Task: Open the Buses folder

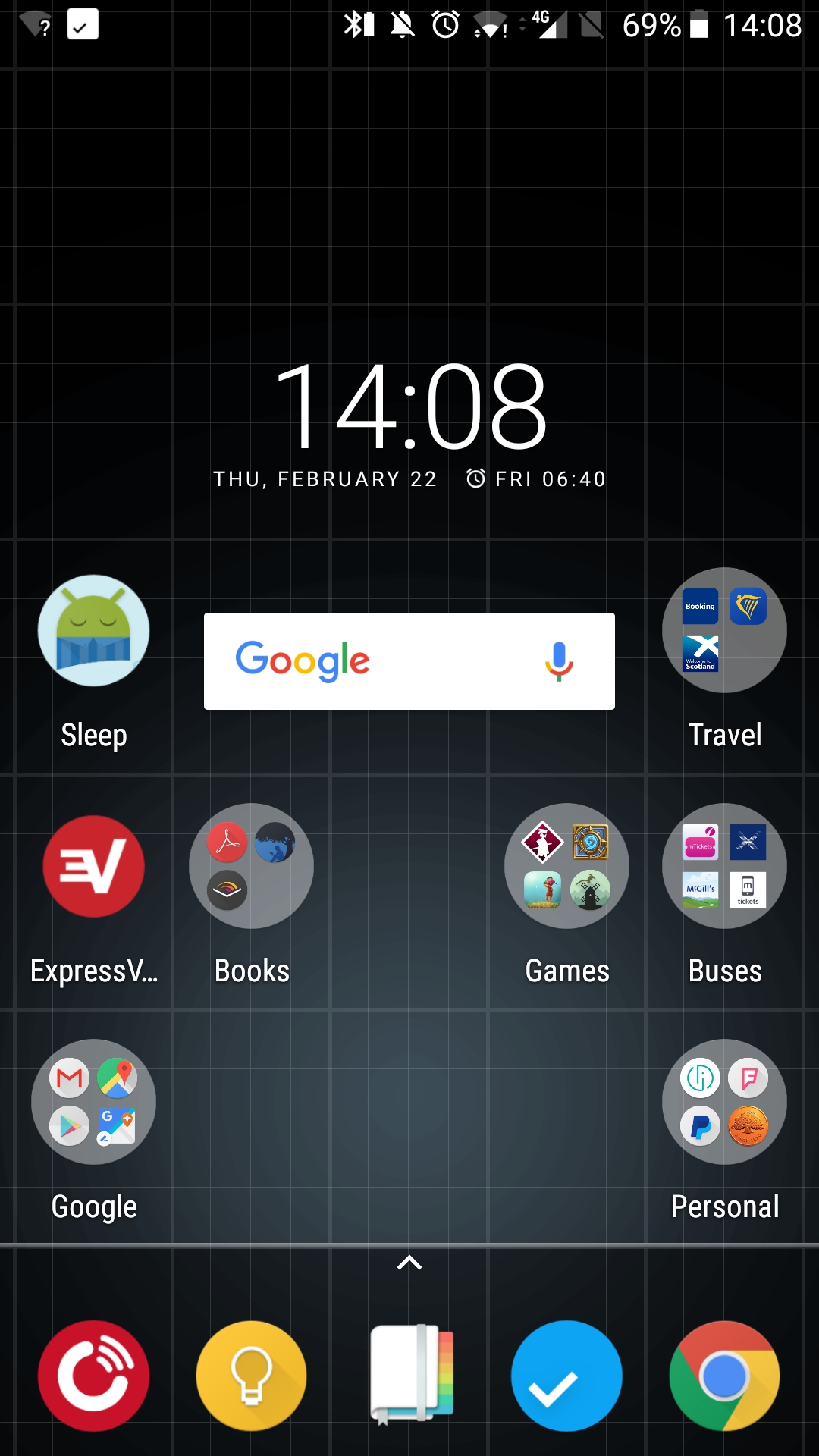Action: click(724, 867)
